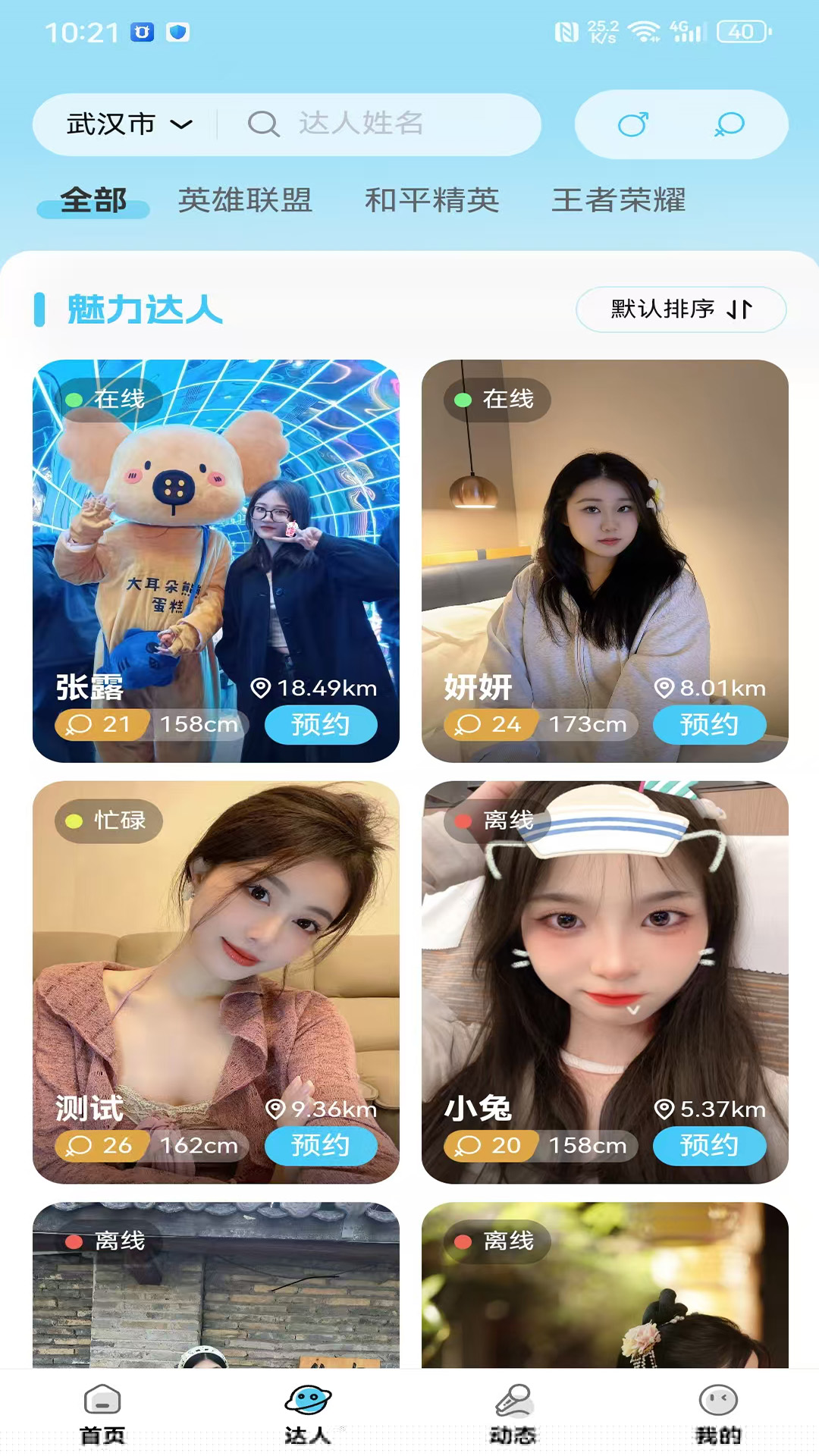Open the 测试 profile card
The image size is (819, 1456).
(x=215, y=955)
